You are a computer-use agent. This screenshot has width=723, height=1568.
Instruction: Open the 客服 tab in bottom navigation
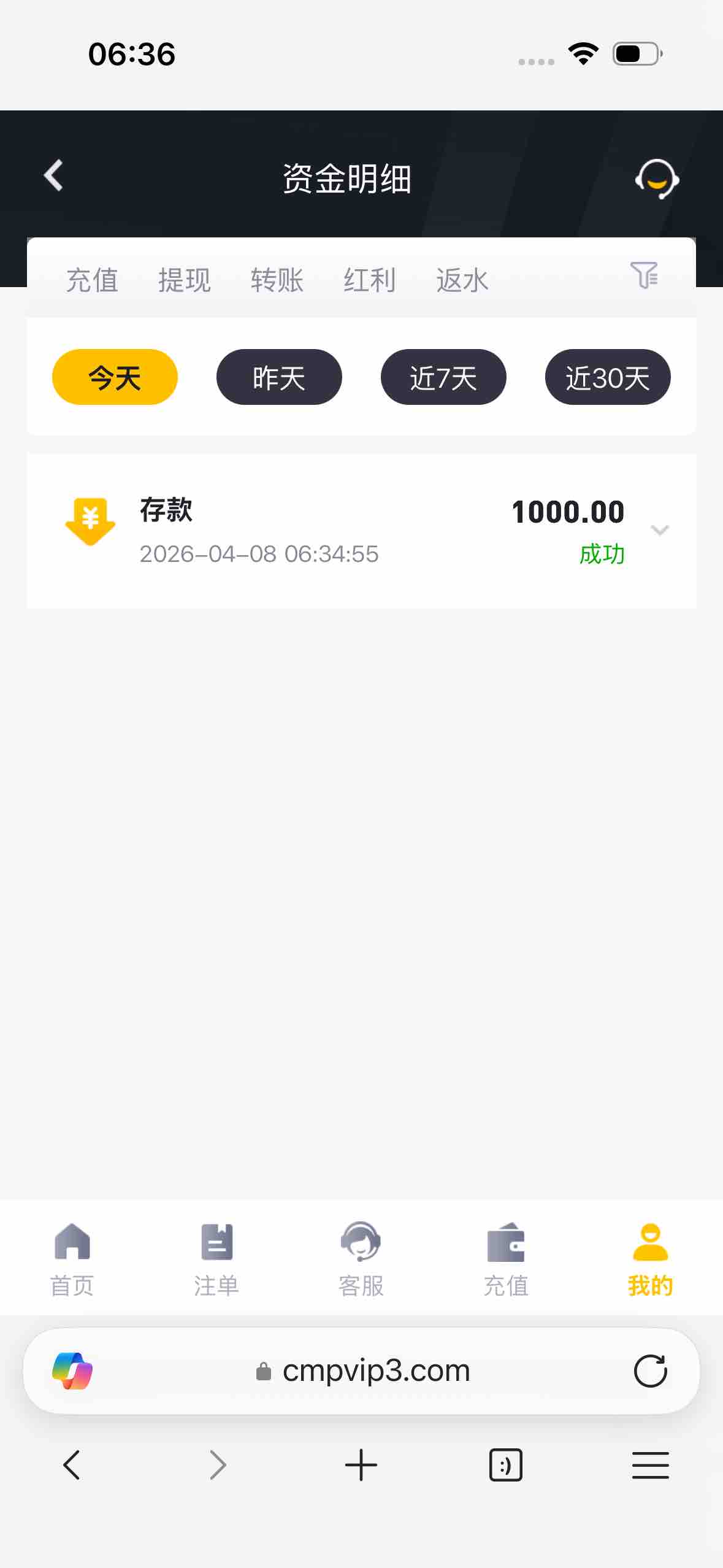(x=361, y=1259)
